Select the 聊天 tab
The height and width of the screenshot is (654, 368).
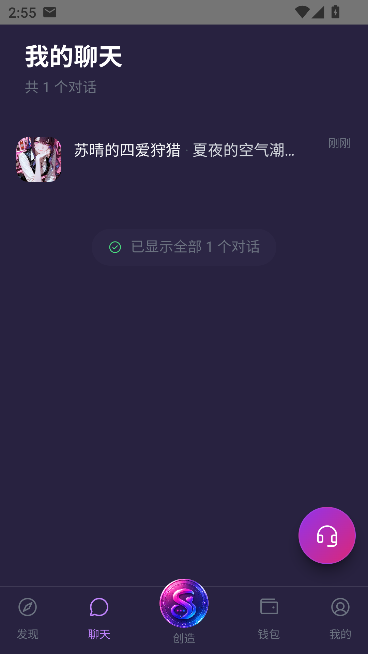pyautogui.click(x=99, y=619)
